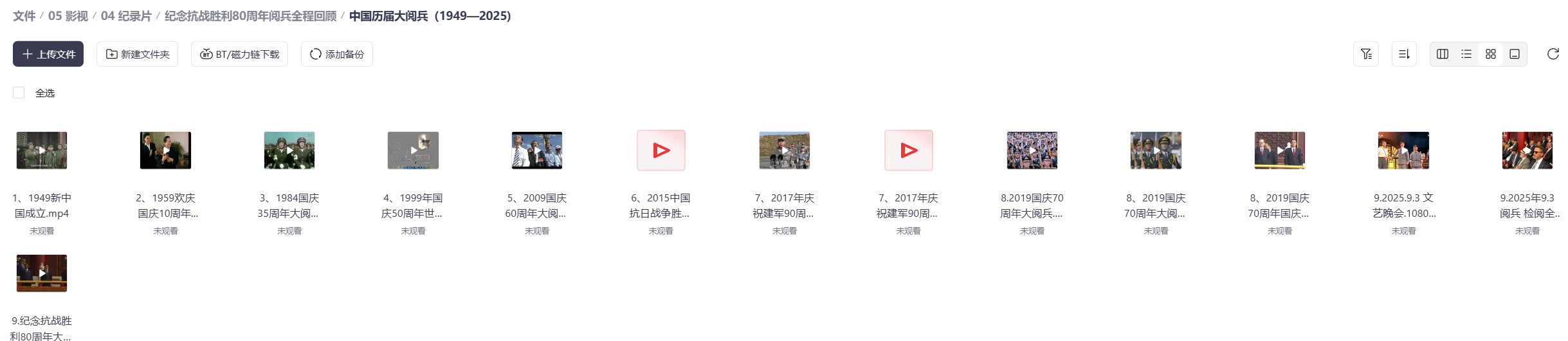The height and width of the screenshot is (341, 1568).
Task: Check the 全选 select-all checkbox
Action: [19, 93]
